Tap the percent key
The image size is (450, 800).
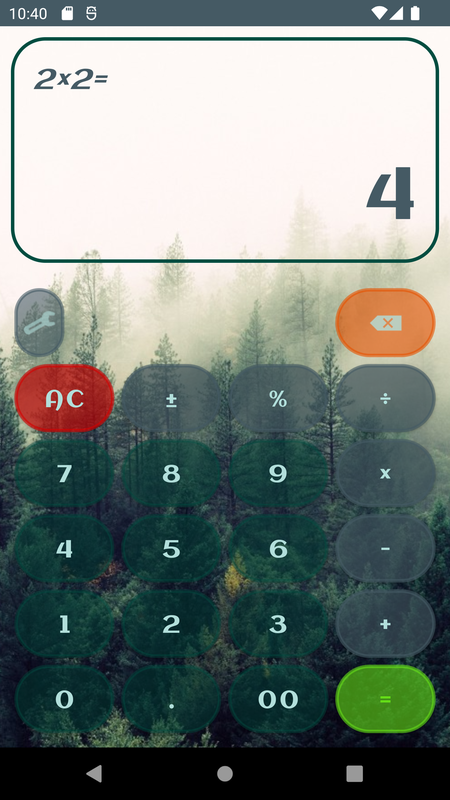[x=278, y=398]
